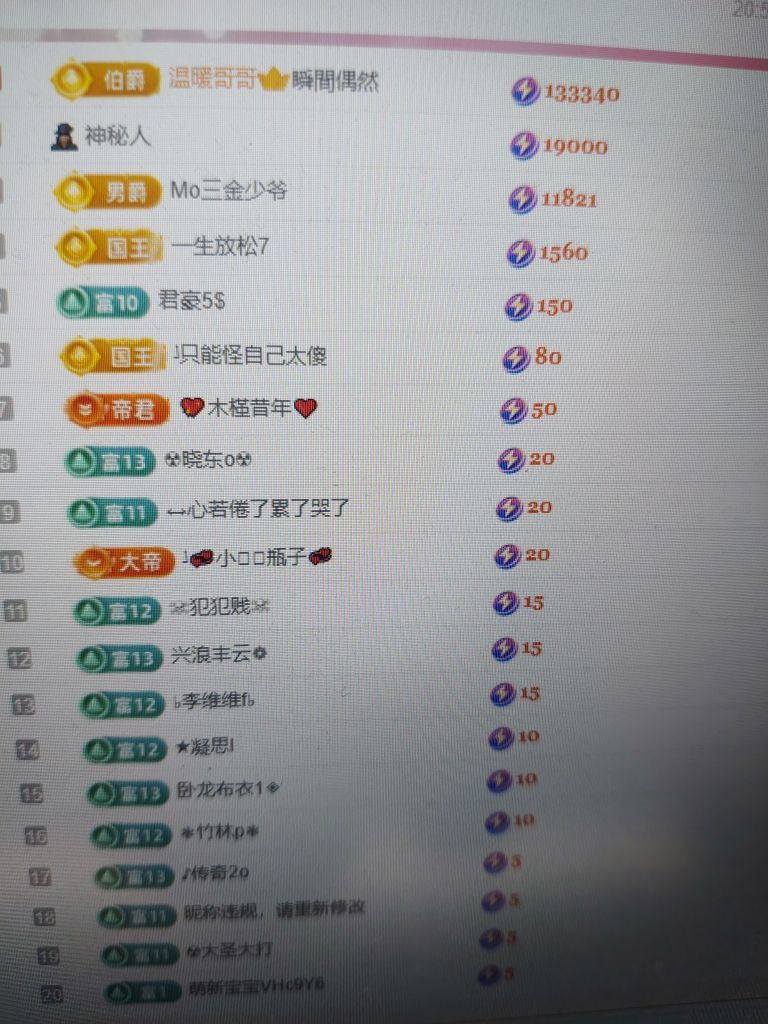Image resolution: width=768 pixels, height=1024 pixels.
Task: Select the user 晓东0
Action: coord(208,460)
